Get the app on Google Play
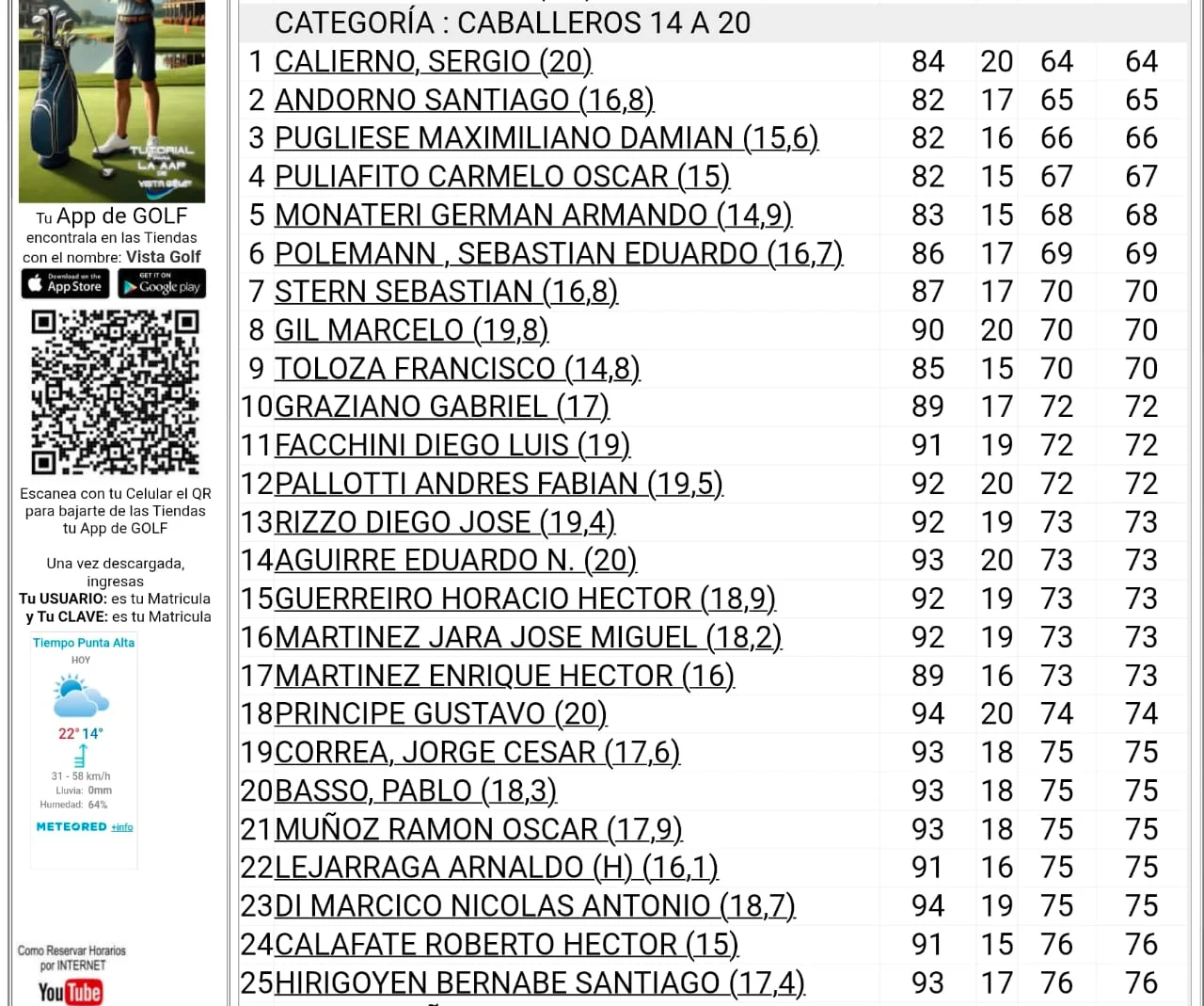 (x=162, y=283)
